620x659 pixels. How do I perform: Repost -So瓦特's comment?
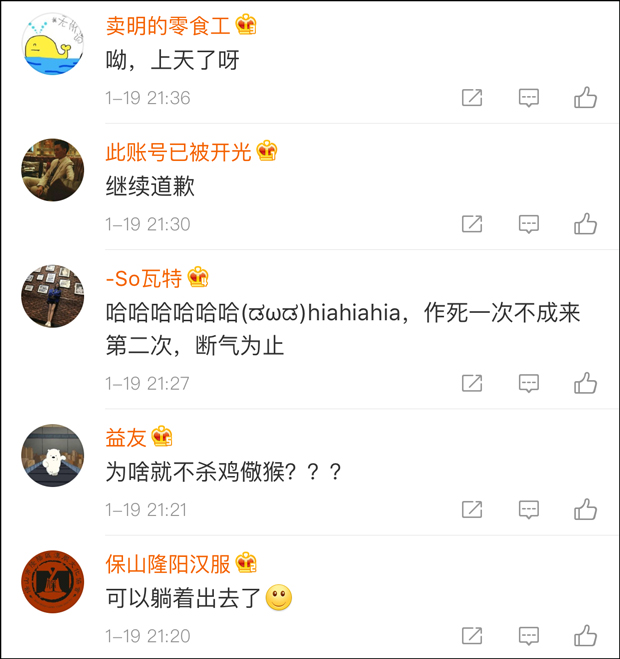point(472,383)
